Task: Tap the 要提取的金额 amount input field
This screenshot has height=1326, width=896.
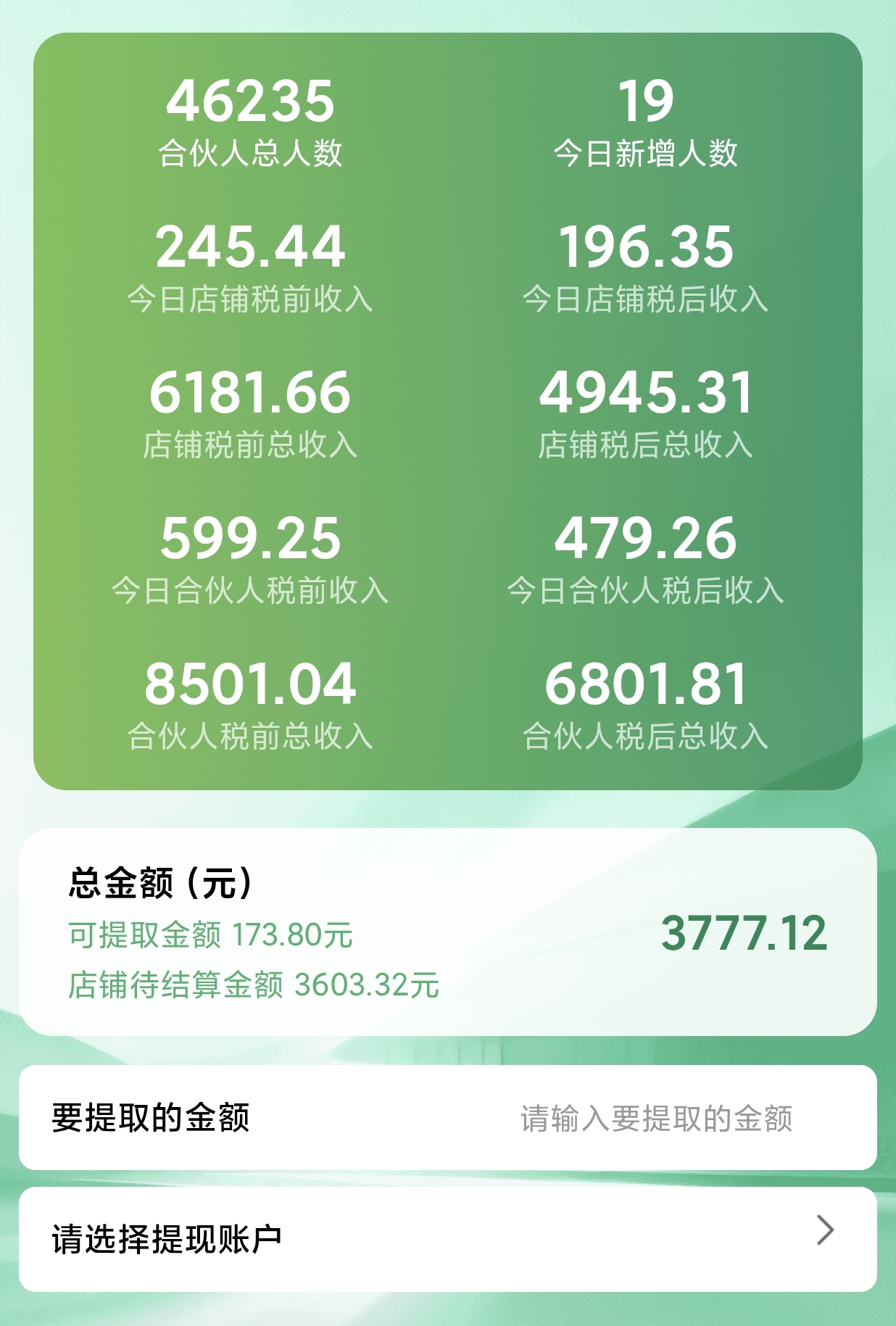Action: pos(655,1119)
